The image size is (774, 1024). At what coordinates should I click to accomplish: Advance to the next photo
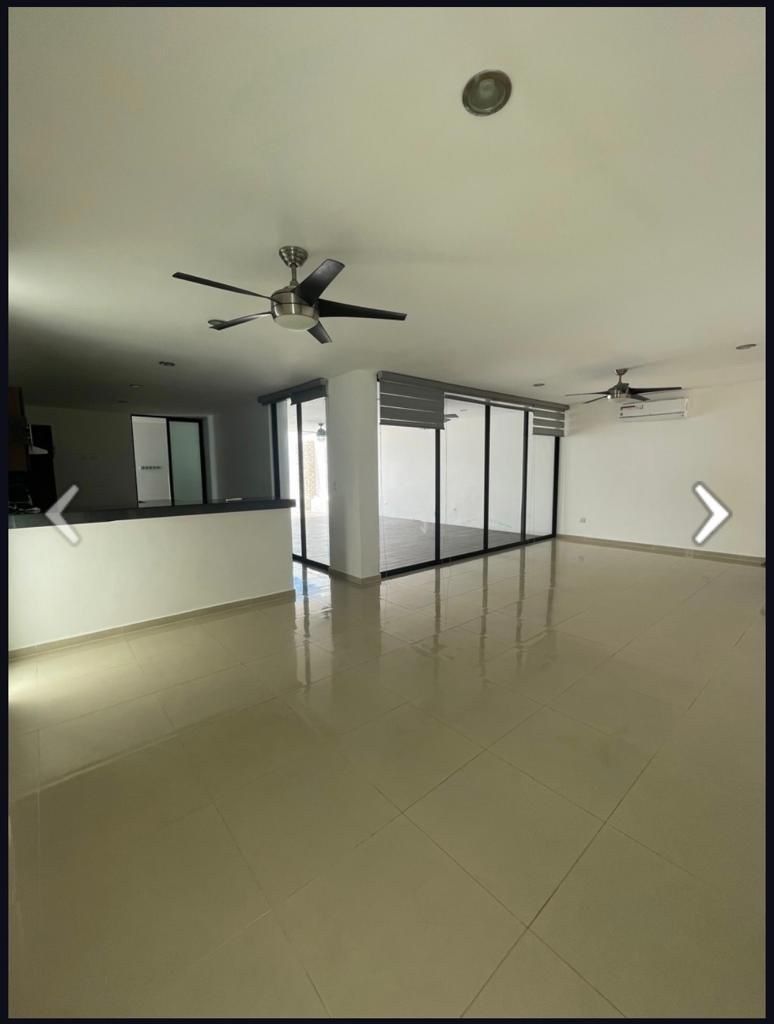pos(711,513)
